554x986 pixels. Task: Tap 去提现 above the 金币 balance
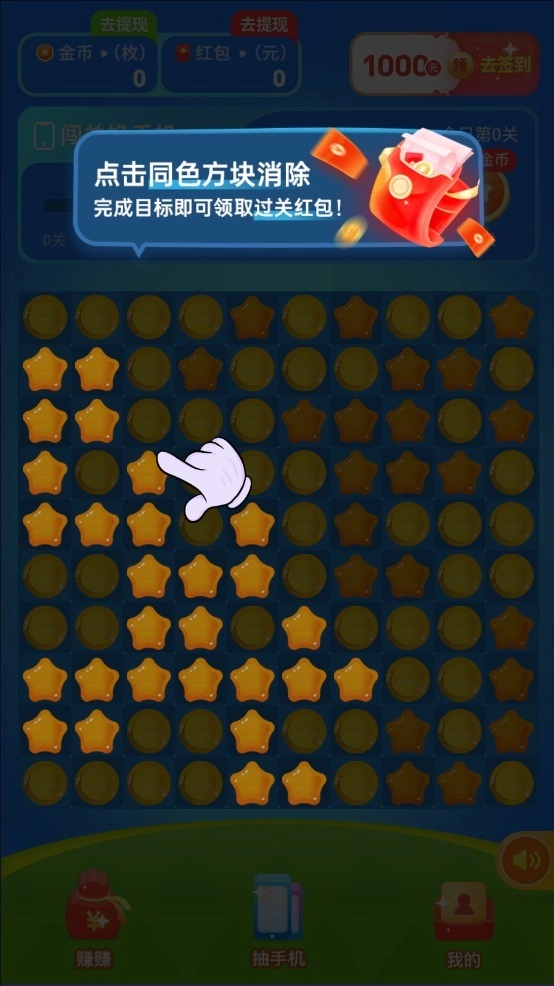point(123,26)
